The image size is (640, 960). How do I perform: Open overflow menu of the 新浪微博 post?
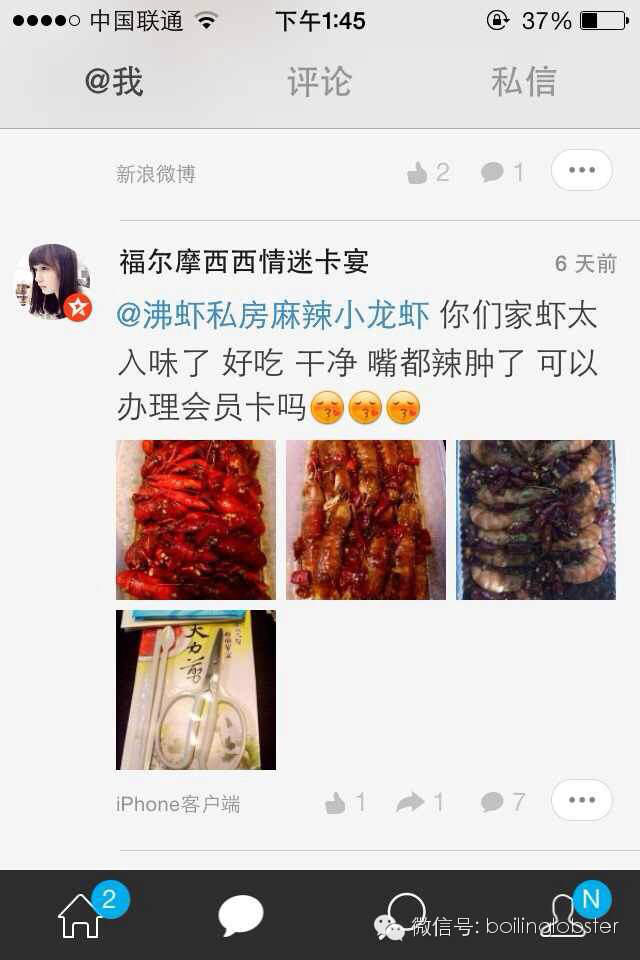(581, 170)
